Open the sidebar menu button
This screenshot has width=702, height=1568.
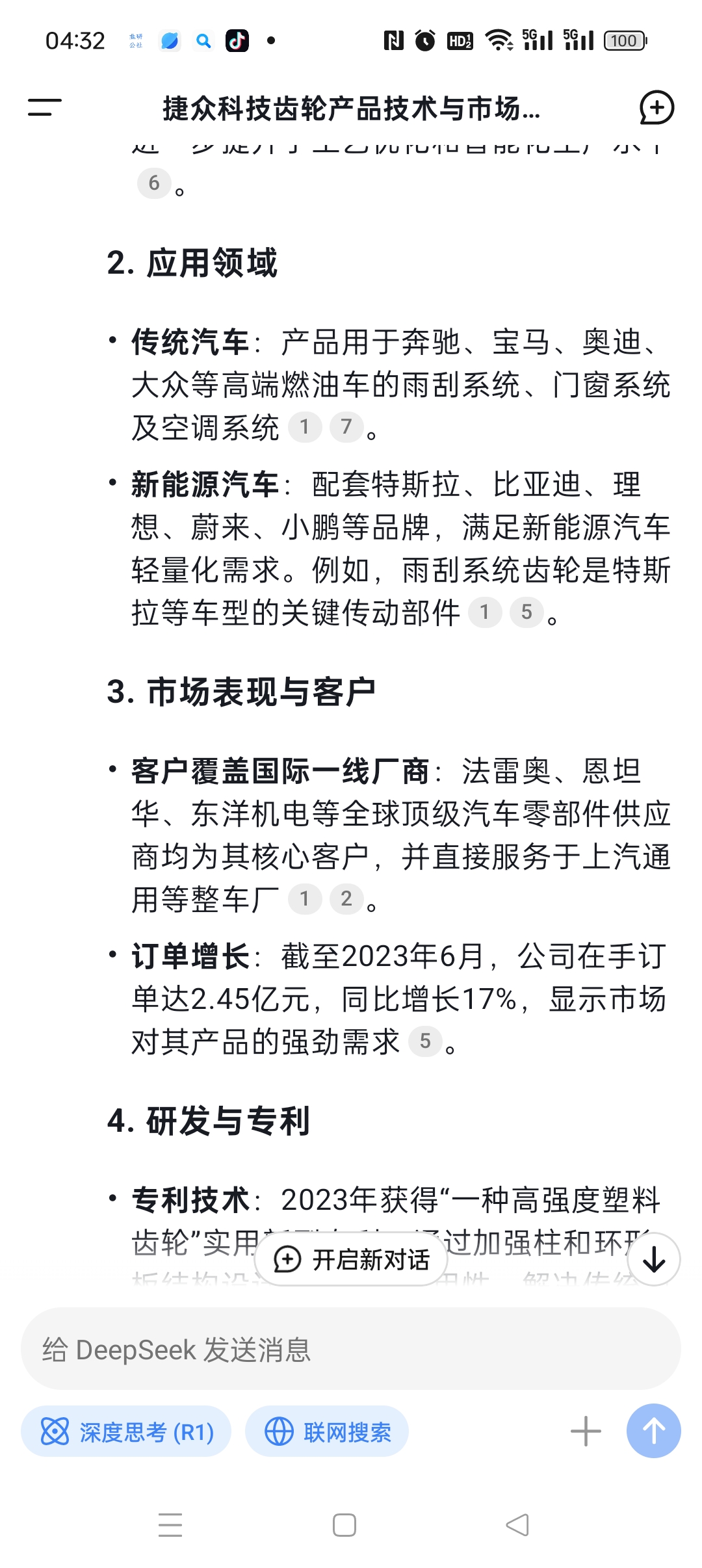pos(44,108)
